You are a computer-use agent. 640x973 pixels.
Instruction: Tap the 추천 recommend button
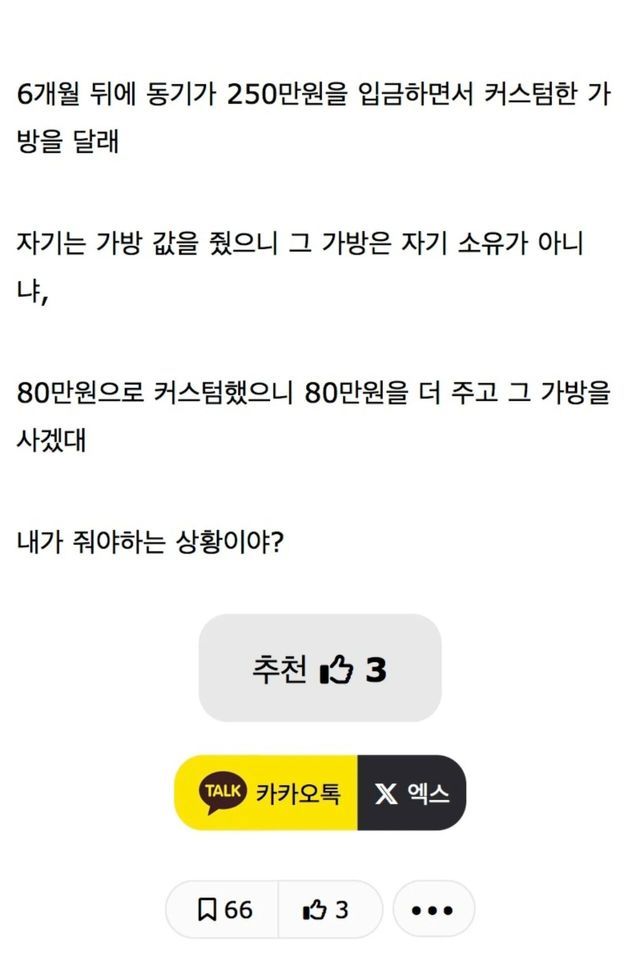(x=320, y=668)
